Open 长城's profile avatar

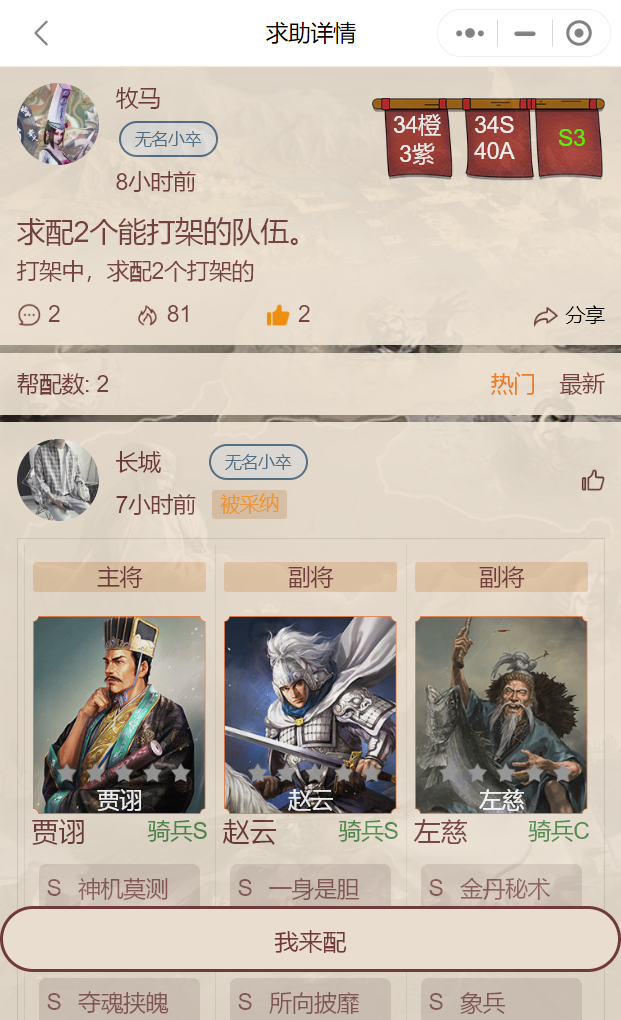tap(58, 480)
